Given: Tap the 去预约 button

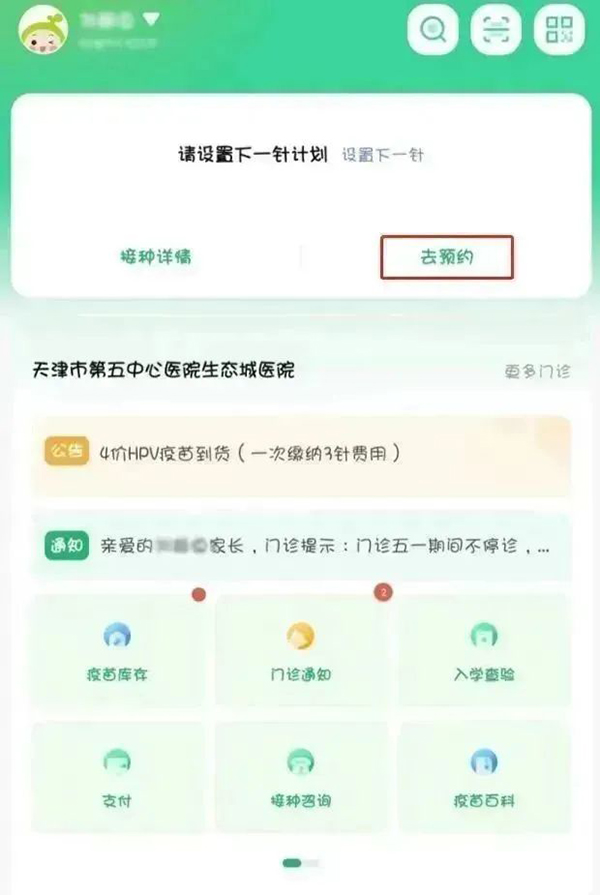Looking at the screenshot, I should pos(446,257).
